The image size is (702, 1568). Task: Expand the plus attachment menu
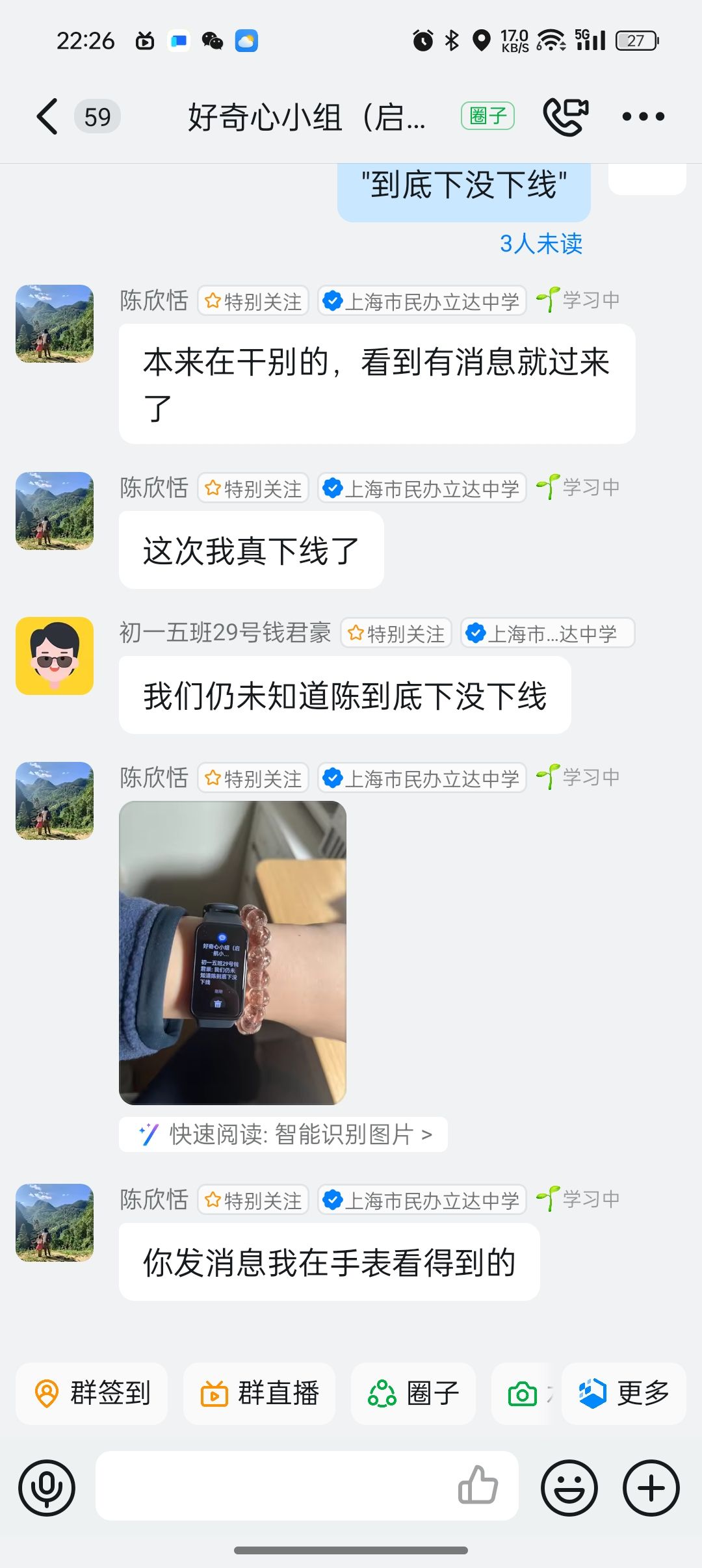(651, 1487)
